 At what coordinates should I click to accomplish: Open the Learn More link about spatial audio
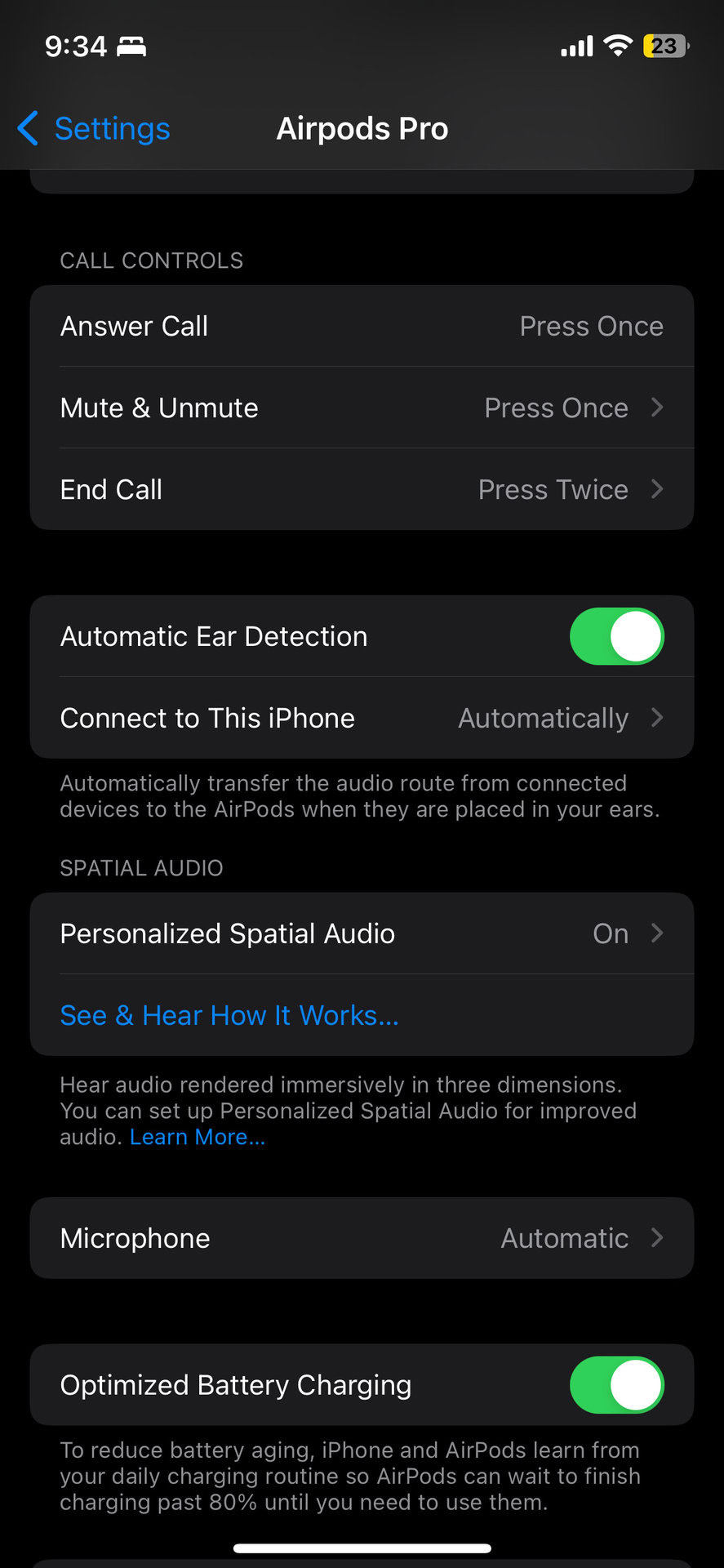coord(198,1137)
